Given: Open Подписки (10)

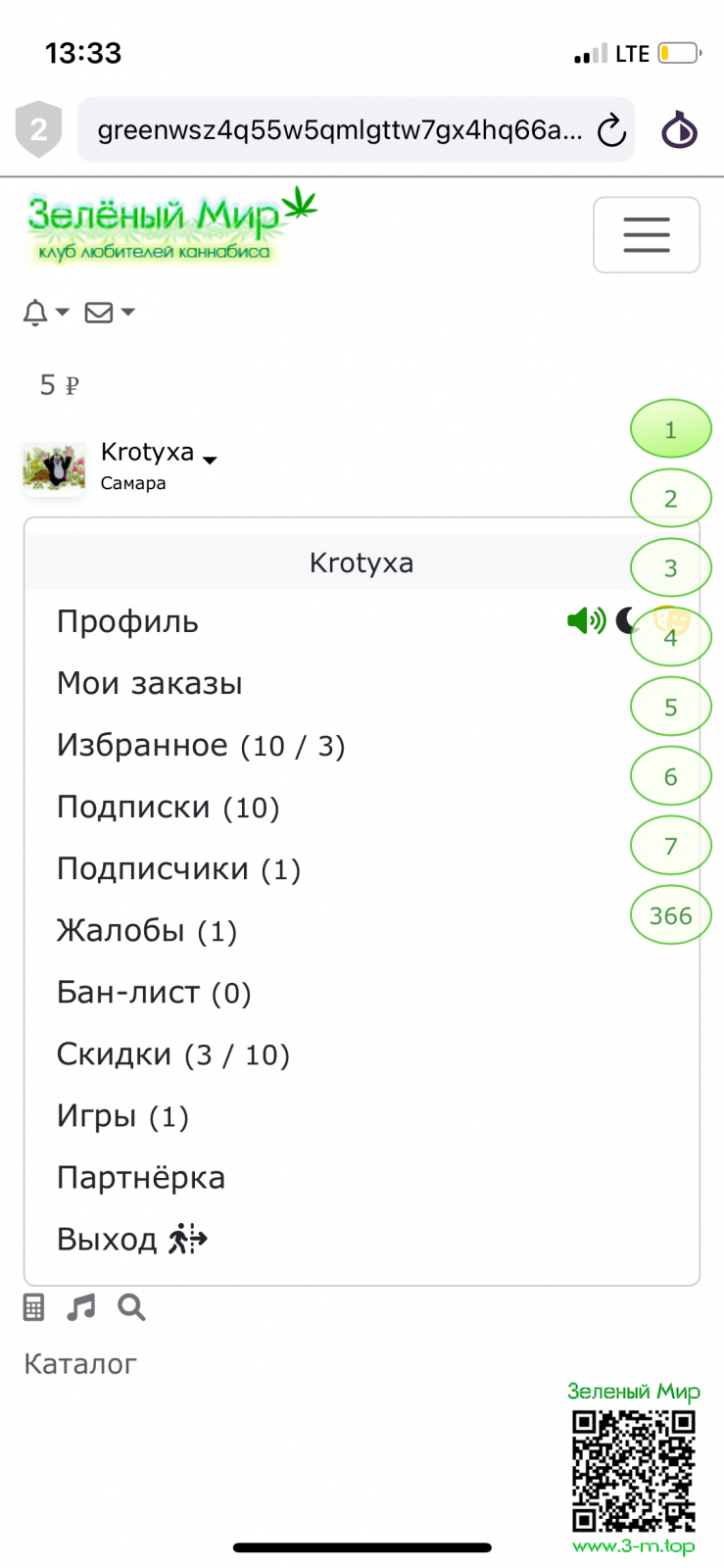Looking at the screenshot, I should coord(168,808).
